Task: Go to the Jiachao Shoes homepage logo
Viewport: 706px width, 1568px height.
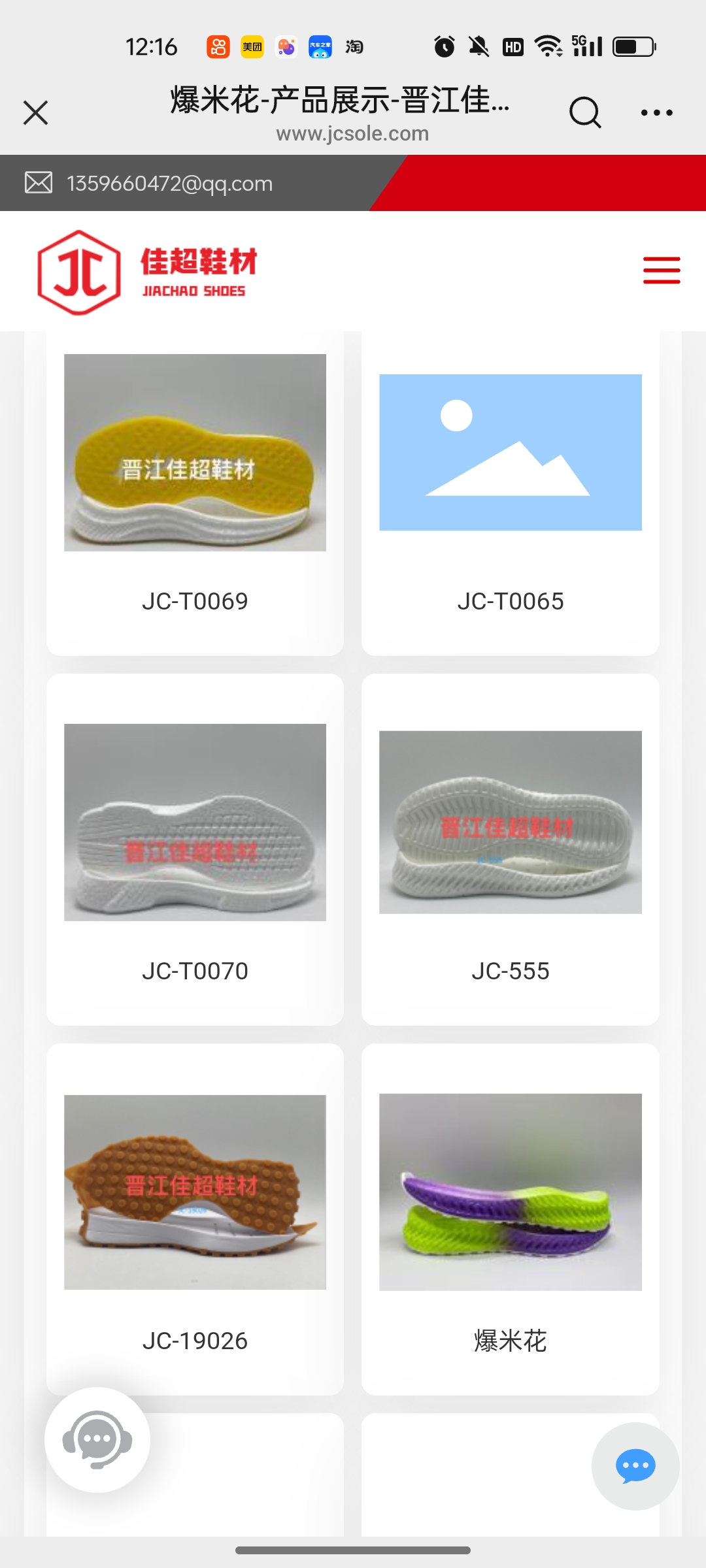Action: pyautogui.click(x=147, y=272)
